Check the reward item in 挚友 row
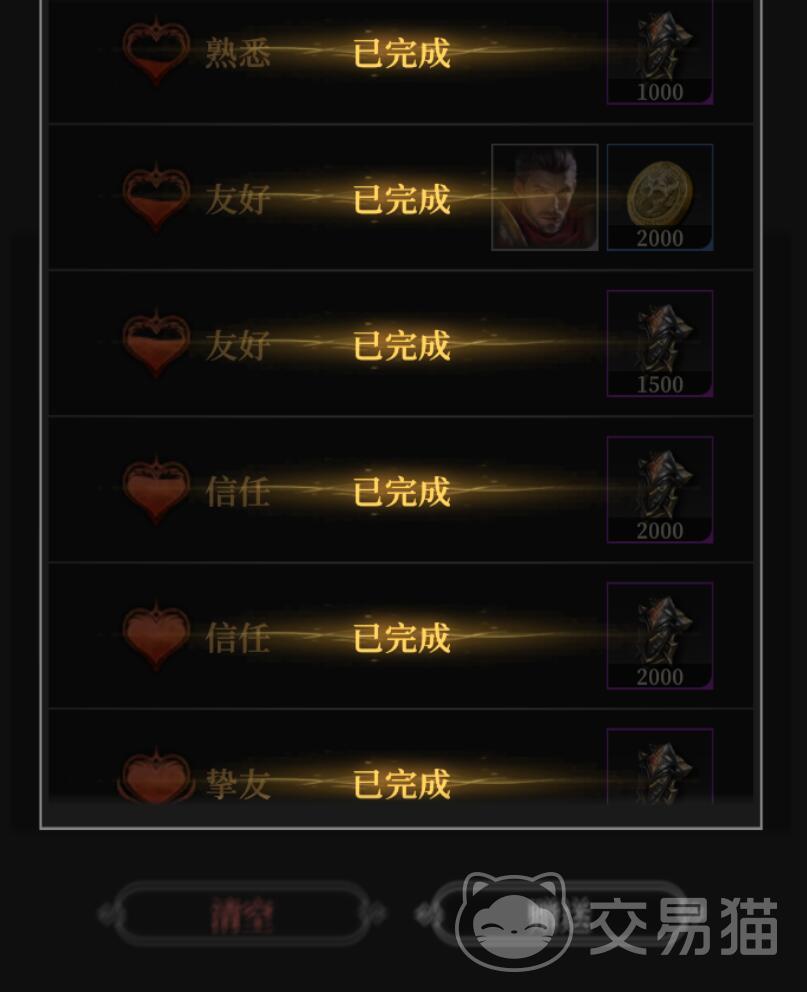 pyautogui.click(x=660, y=768)
